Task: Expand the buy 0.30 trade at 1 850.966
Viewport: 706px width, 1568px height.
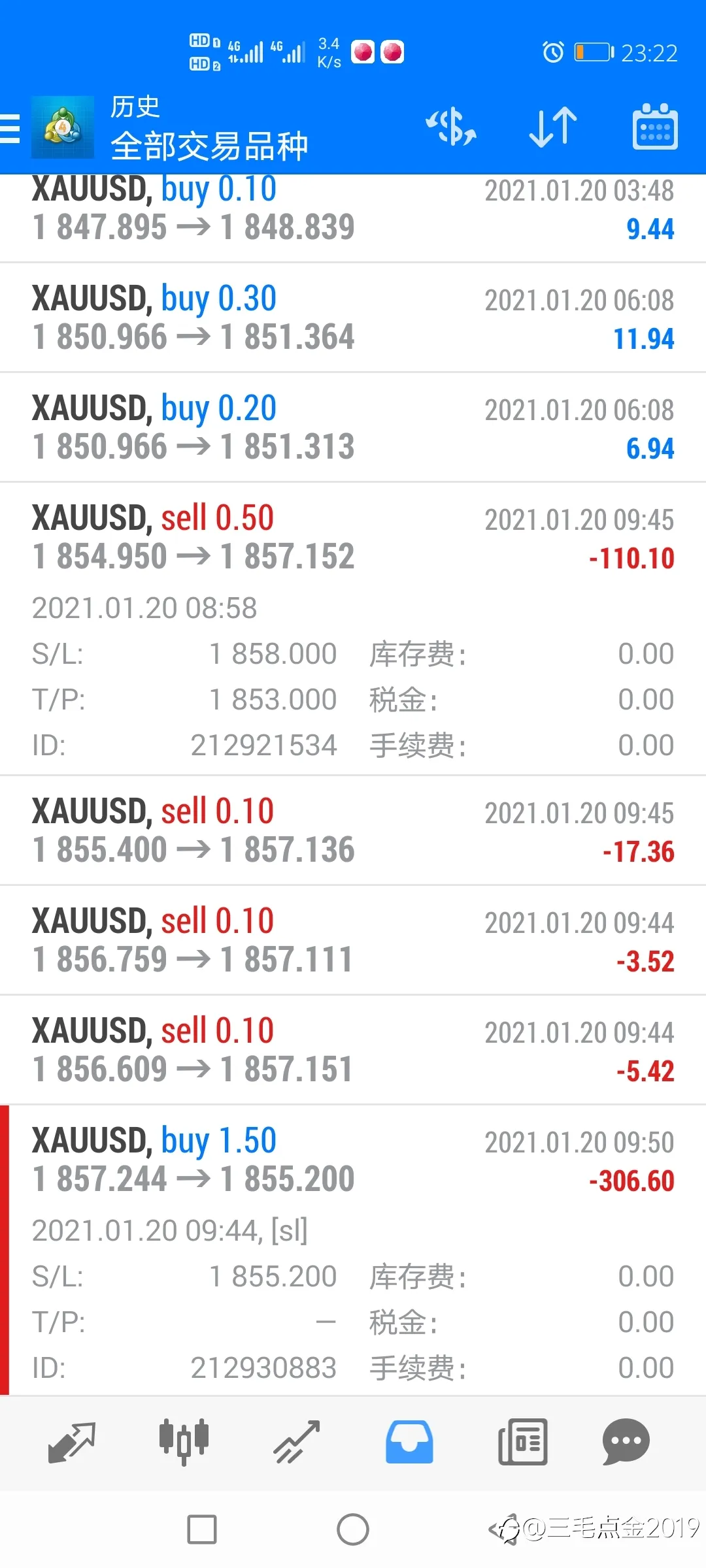Action: pyautogui.click(x=353, y=318)
